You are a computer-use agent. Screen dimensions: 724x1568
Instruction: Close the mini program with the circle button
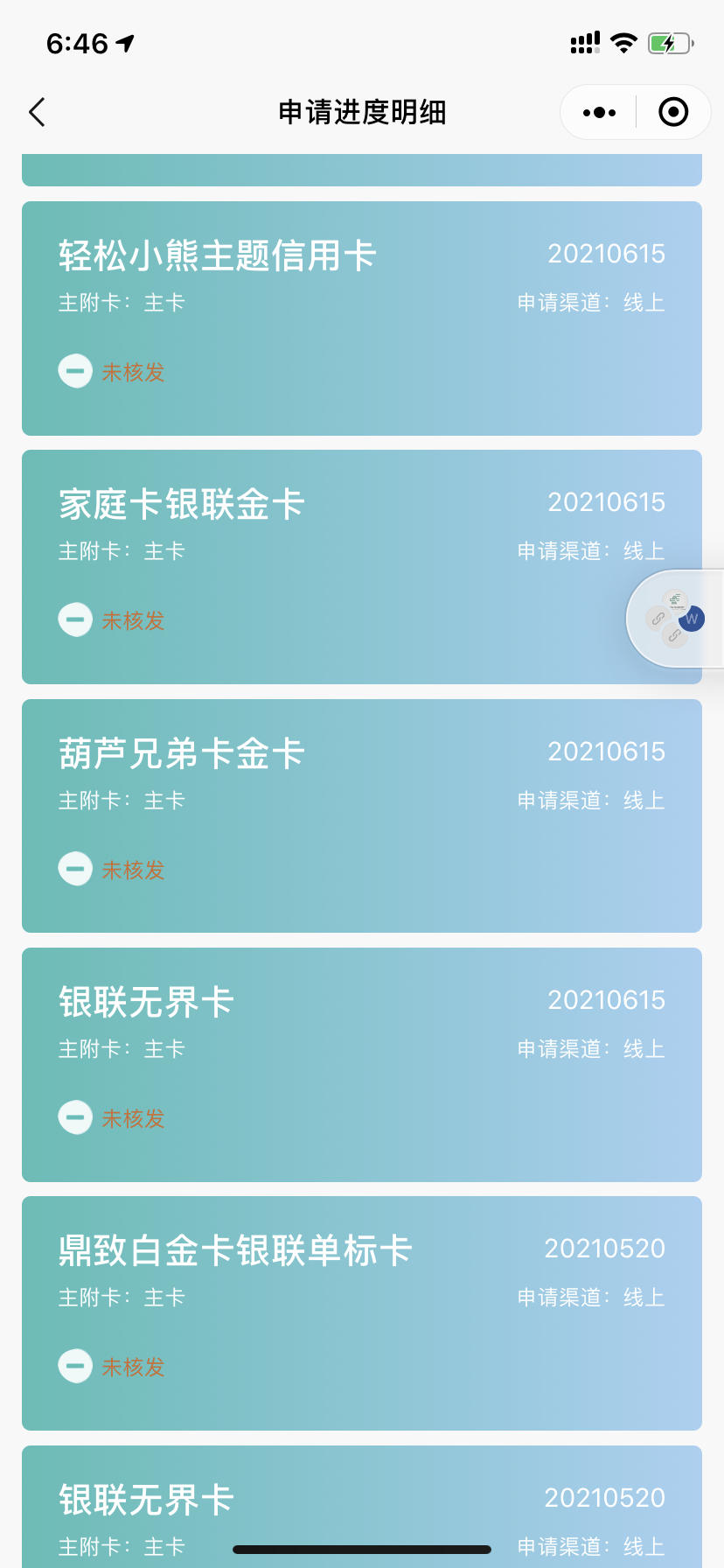pyautogui.click(x=673, y=112)
